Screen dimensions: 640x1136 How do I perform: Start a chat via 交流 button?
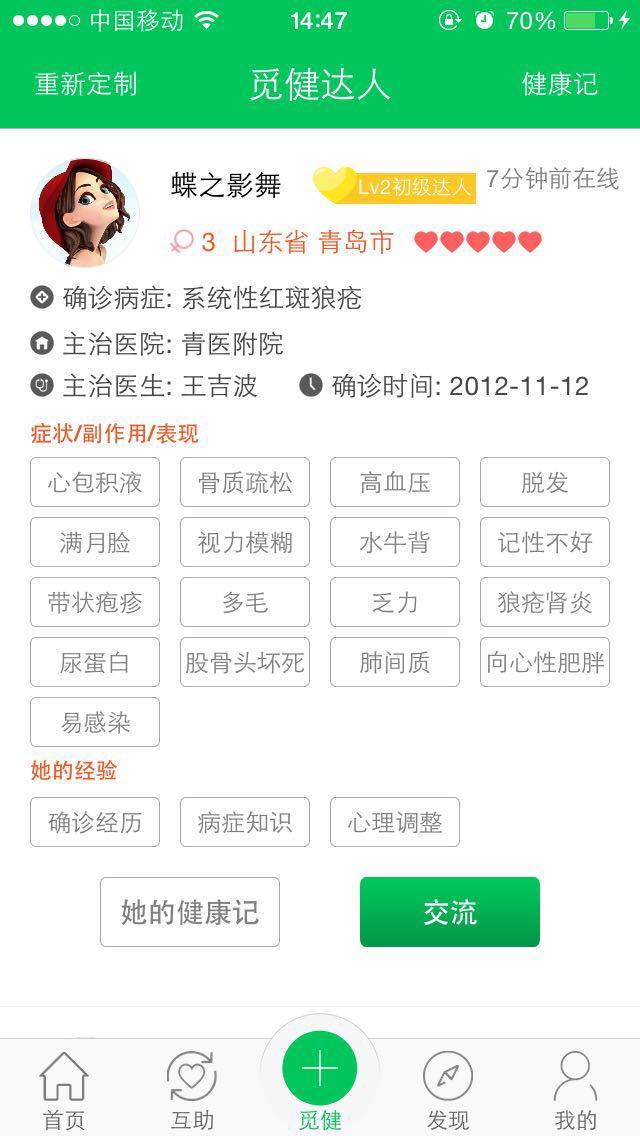click(450, 912)
